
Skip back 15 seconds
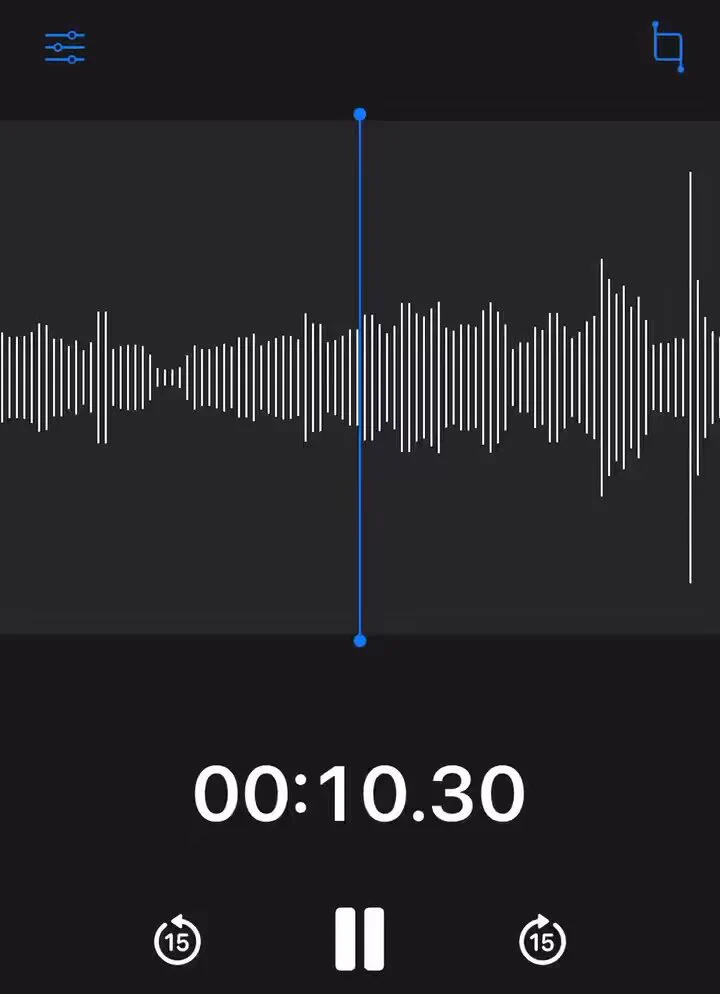(177, 940)
